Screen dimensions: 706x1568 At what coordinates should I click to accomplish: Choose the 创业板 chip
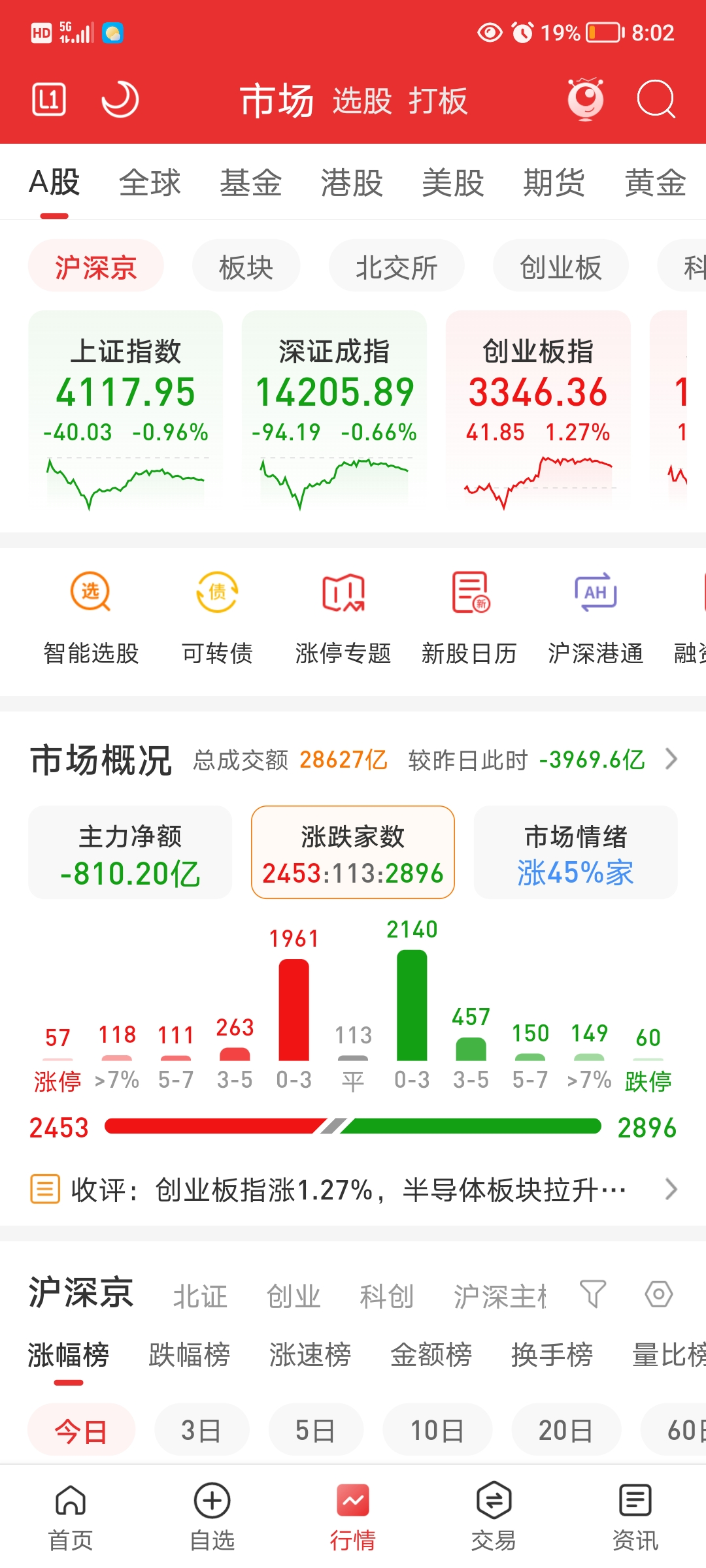(560, 267)
